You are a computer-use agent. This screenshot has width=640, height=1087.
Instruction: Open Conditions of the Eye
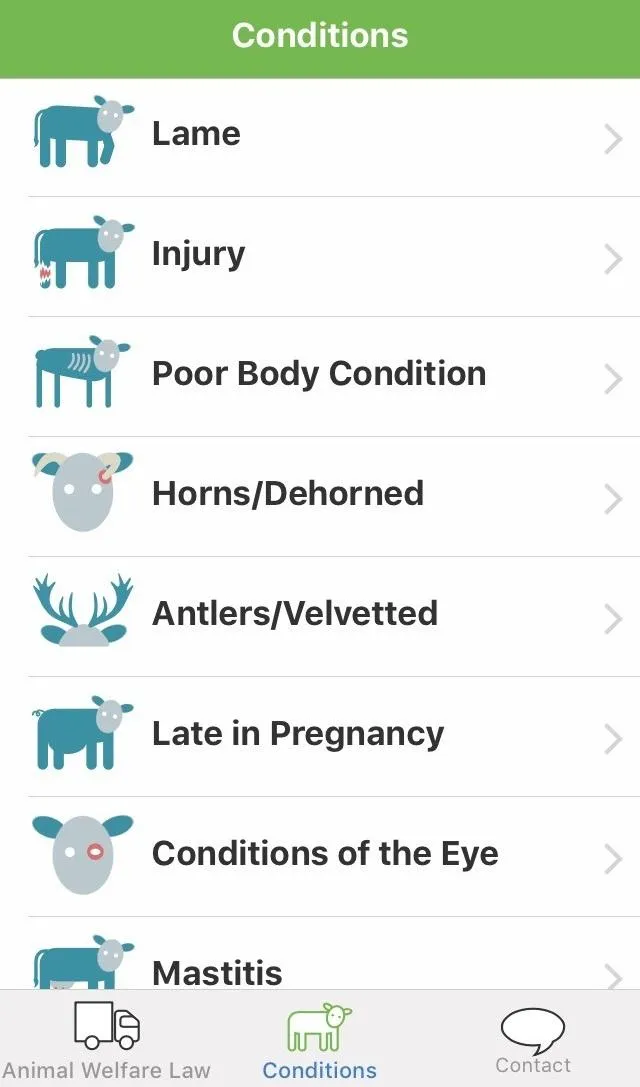[x=320, y=856]
